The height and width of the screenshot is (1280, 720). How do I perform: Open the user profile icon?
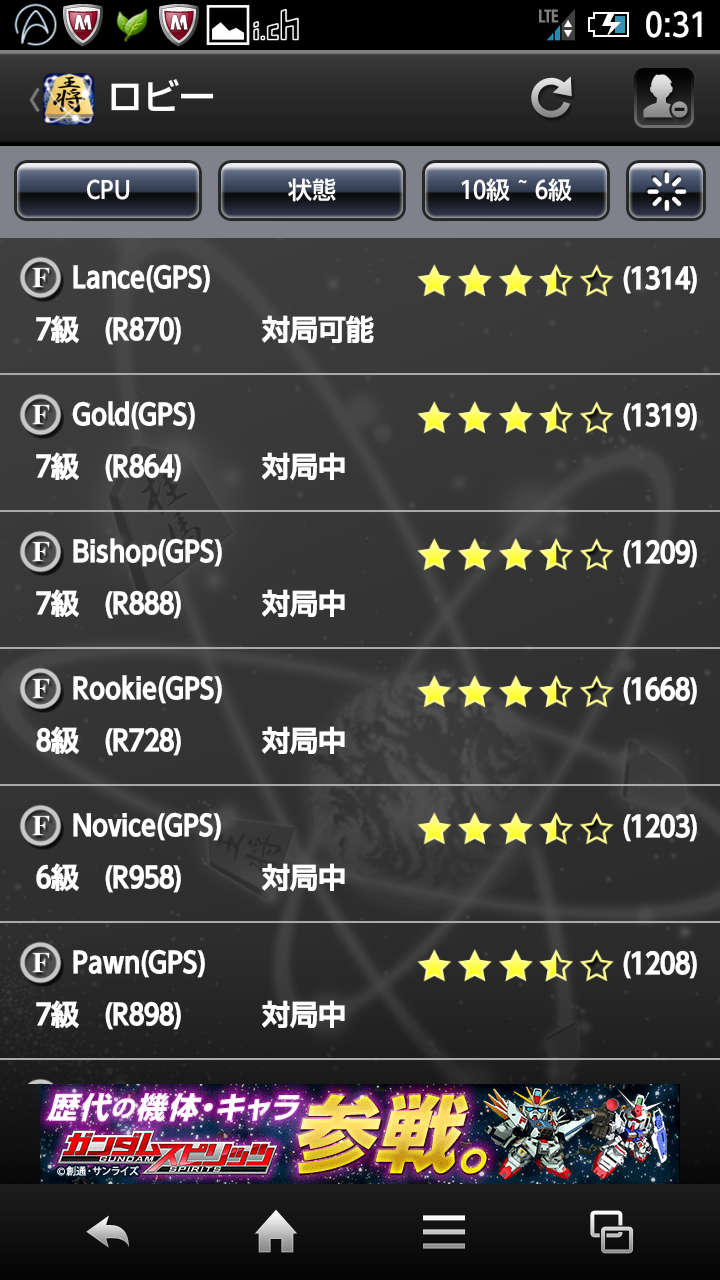pyautogui.click(x=663, y=98)
